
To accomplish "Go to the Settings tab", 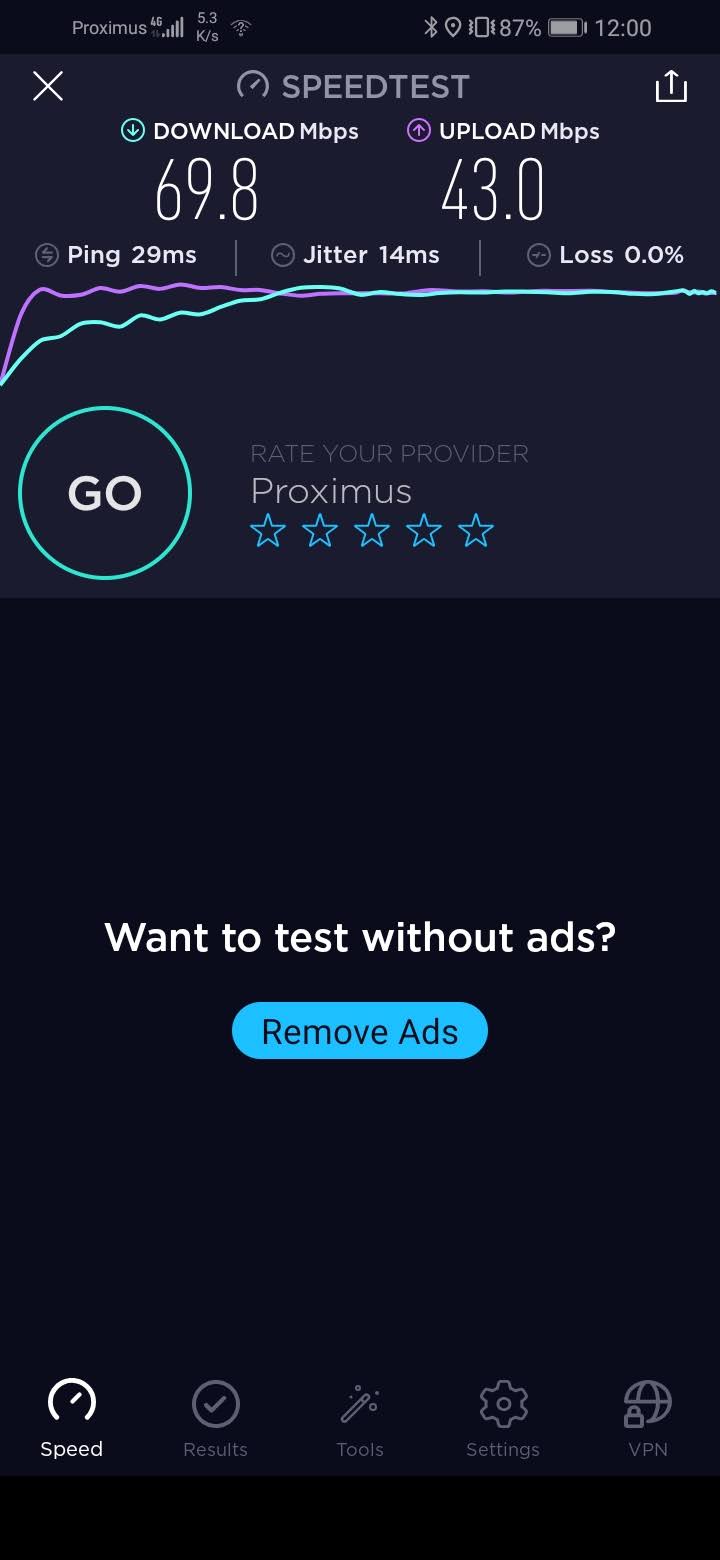I will (x=503, y=1418).
